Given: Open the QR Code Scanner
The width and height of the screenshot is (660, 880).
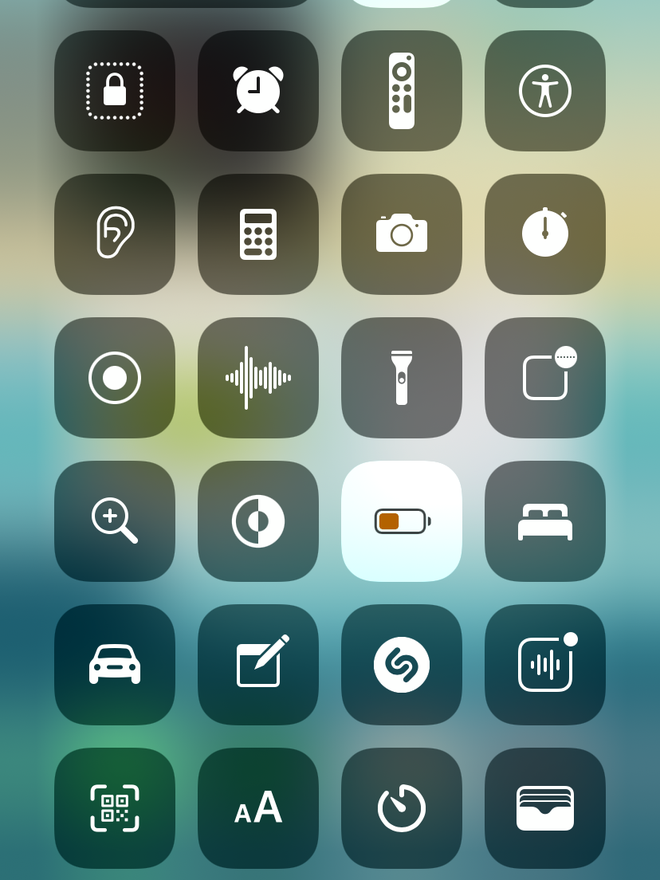Looking at the screenshot, I should 114,808.
